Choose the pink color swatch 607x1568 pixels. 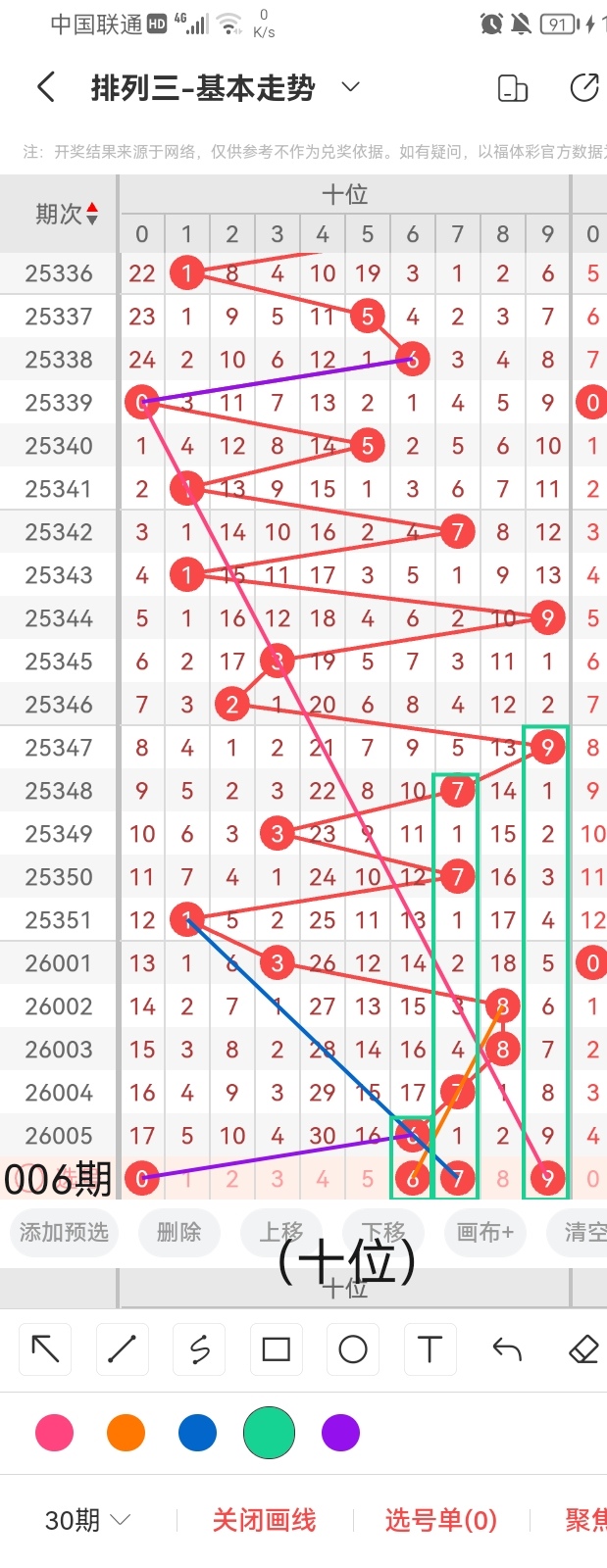(x=54, y=1433)
